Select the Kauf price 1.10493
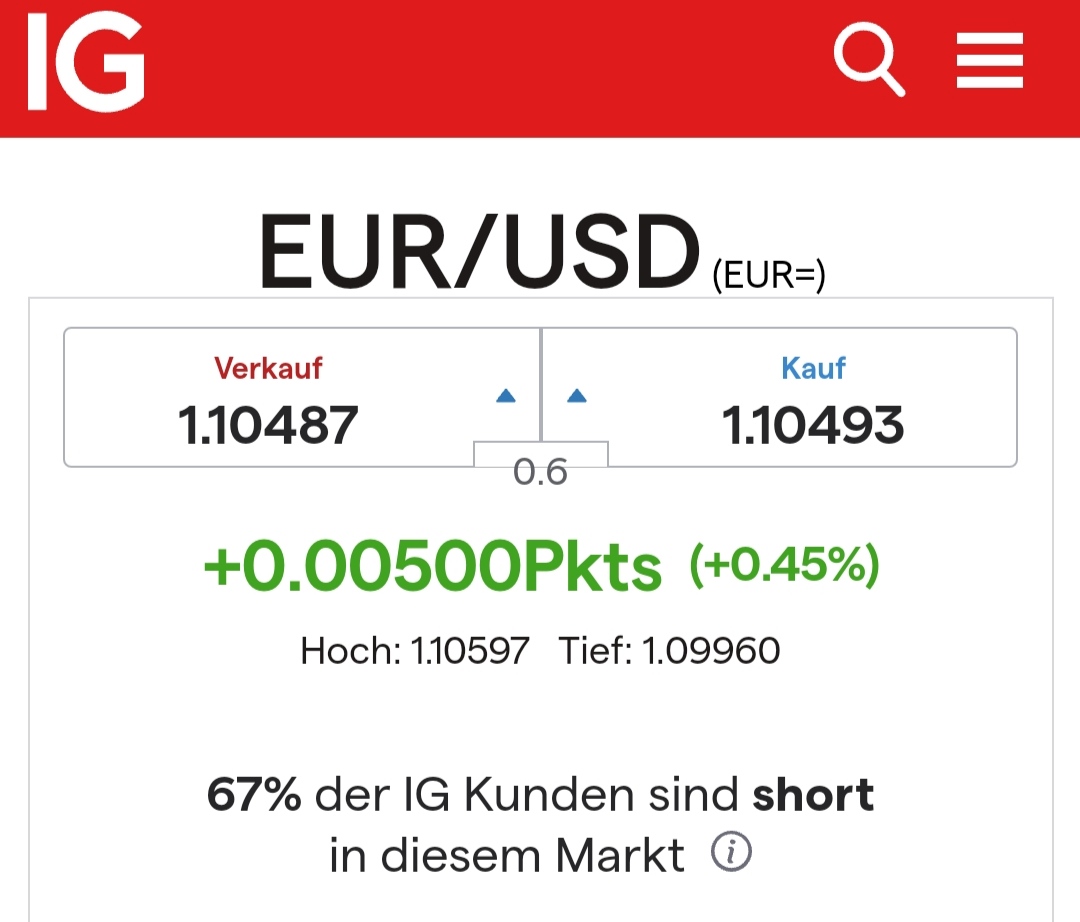Viewport: 1080px width, 922px height. pyautogui.click(x=813, y=426)
